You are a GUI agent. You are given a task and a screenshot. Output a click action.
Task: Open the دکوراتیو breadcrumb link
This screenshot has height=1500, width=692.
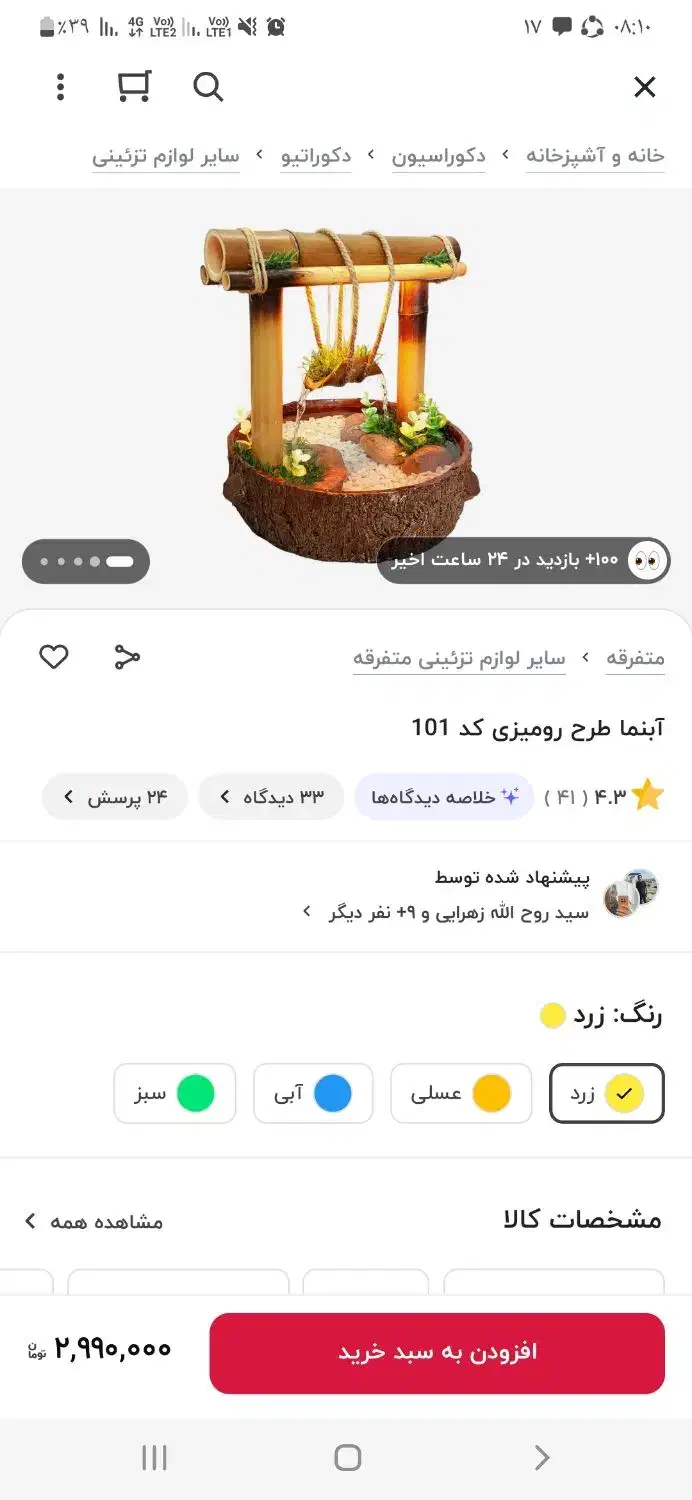pos(316,156)
